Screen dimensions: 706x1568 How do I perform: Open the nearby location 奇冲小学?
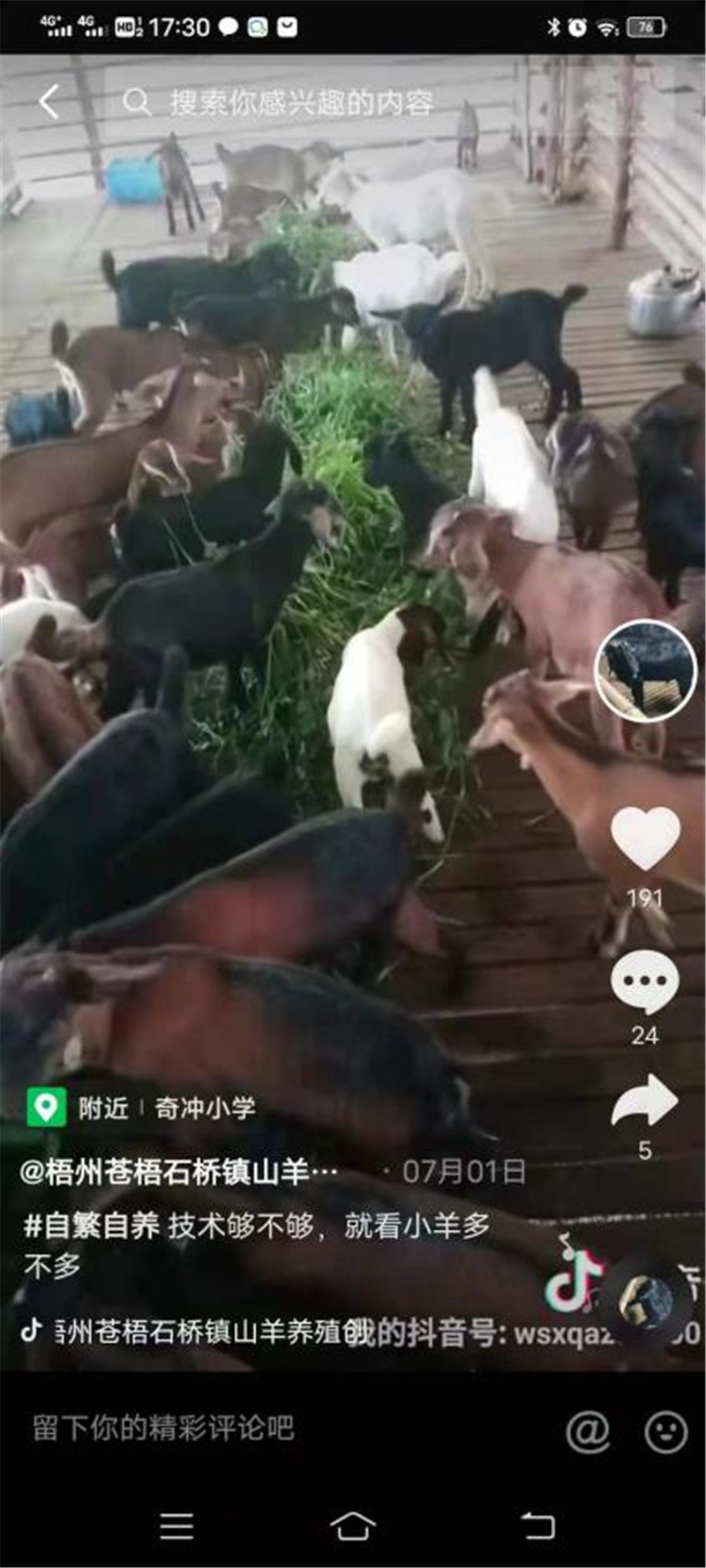click(205, 1108)
